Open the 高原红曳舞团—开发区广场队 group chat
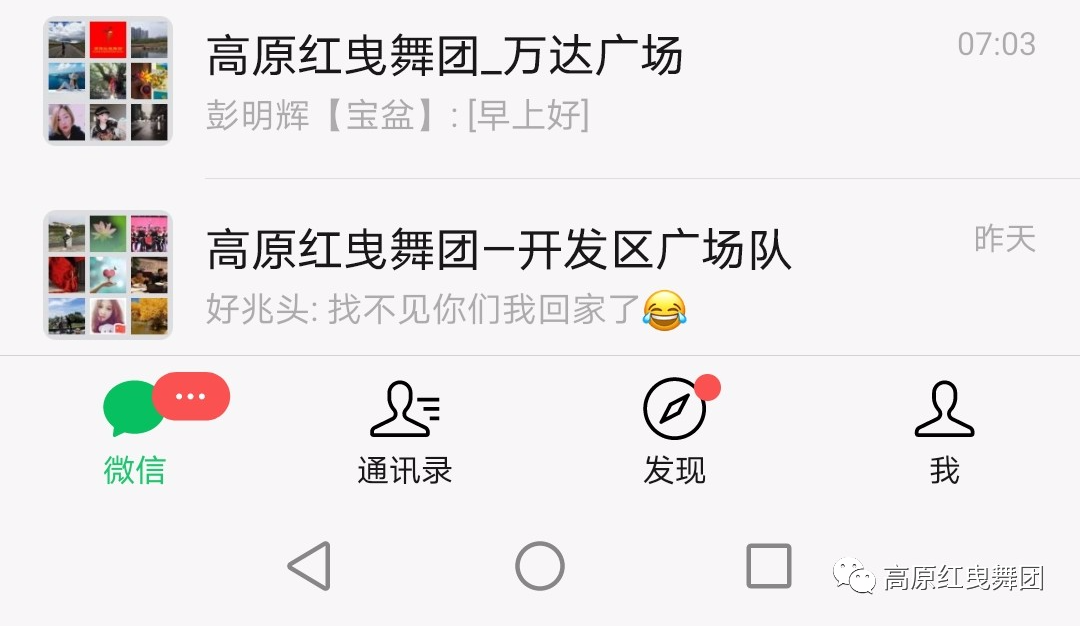Viewport: 1080px width, 626px height. coord(540,274)
